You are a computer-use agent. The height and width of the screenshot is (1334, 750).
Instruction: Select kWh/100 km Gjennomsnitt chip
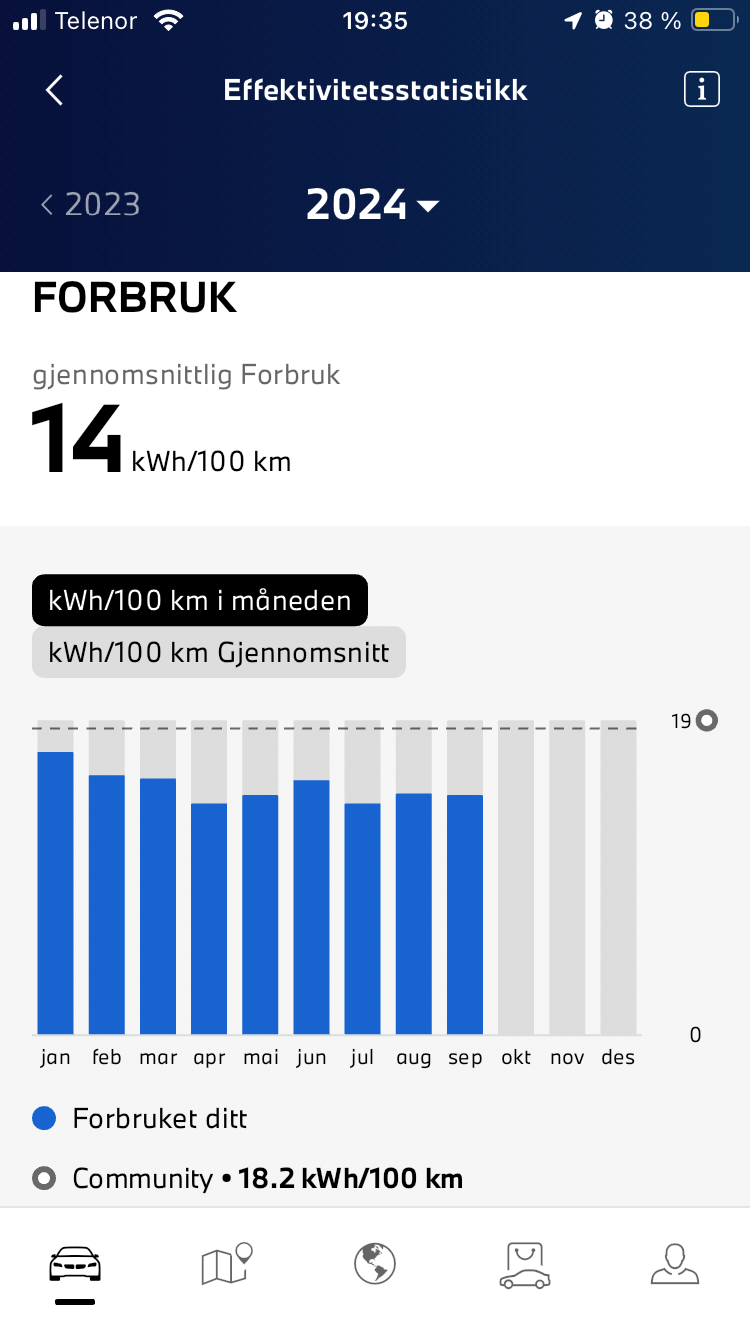[219, 653]
